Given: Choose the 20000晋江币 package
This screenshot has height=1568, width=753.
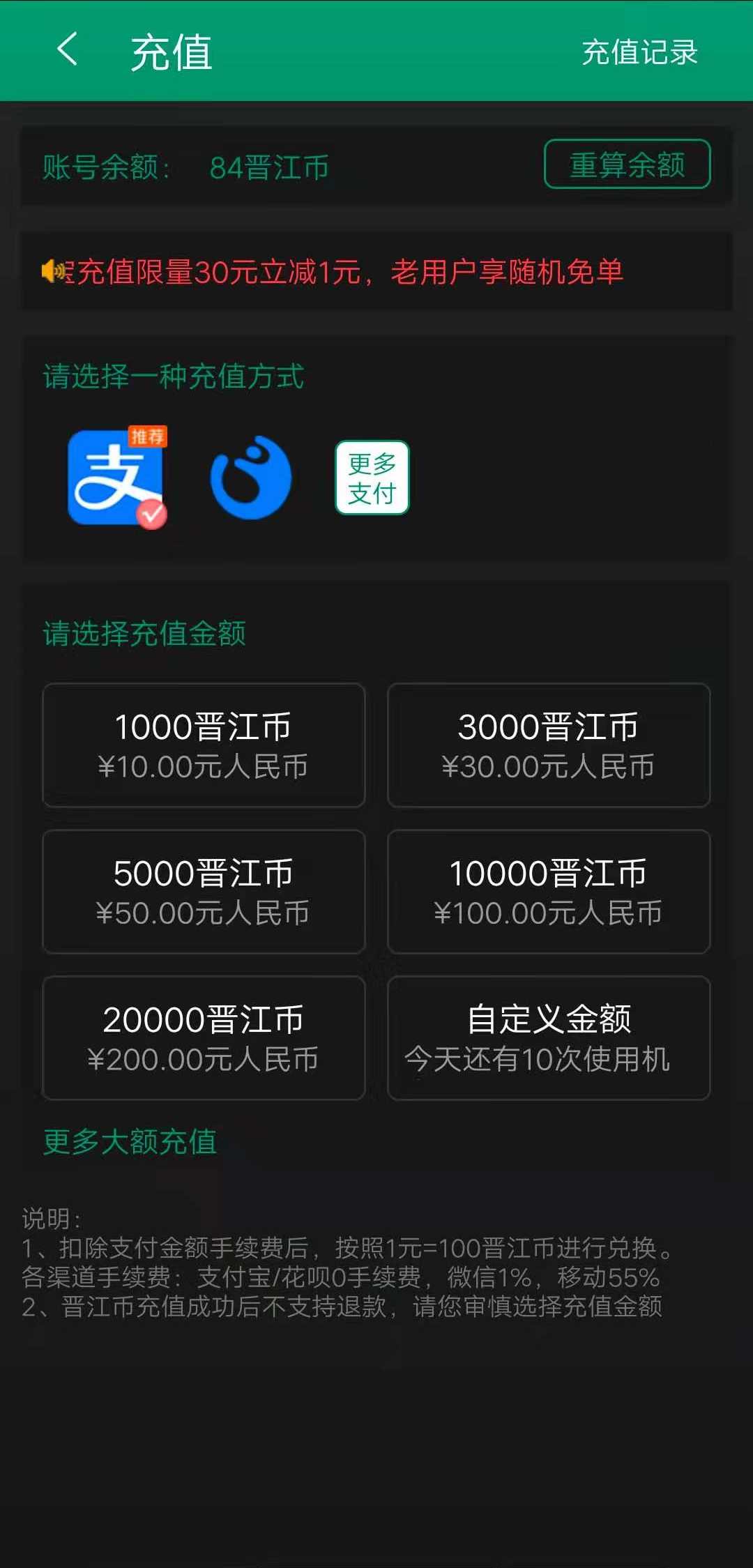Looking at the screenshot, I should [204, 1038].
